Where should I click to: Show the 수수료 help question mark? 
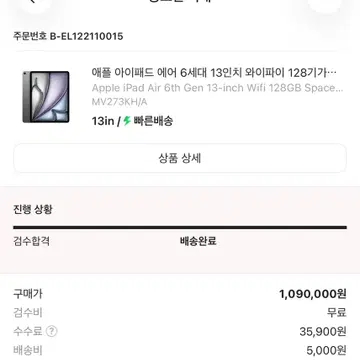pos(52,331)
